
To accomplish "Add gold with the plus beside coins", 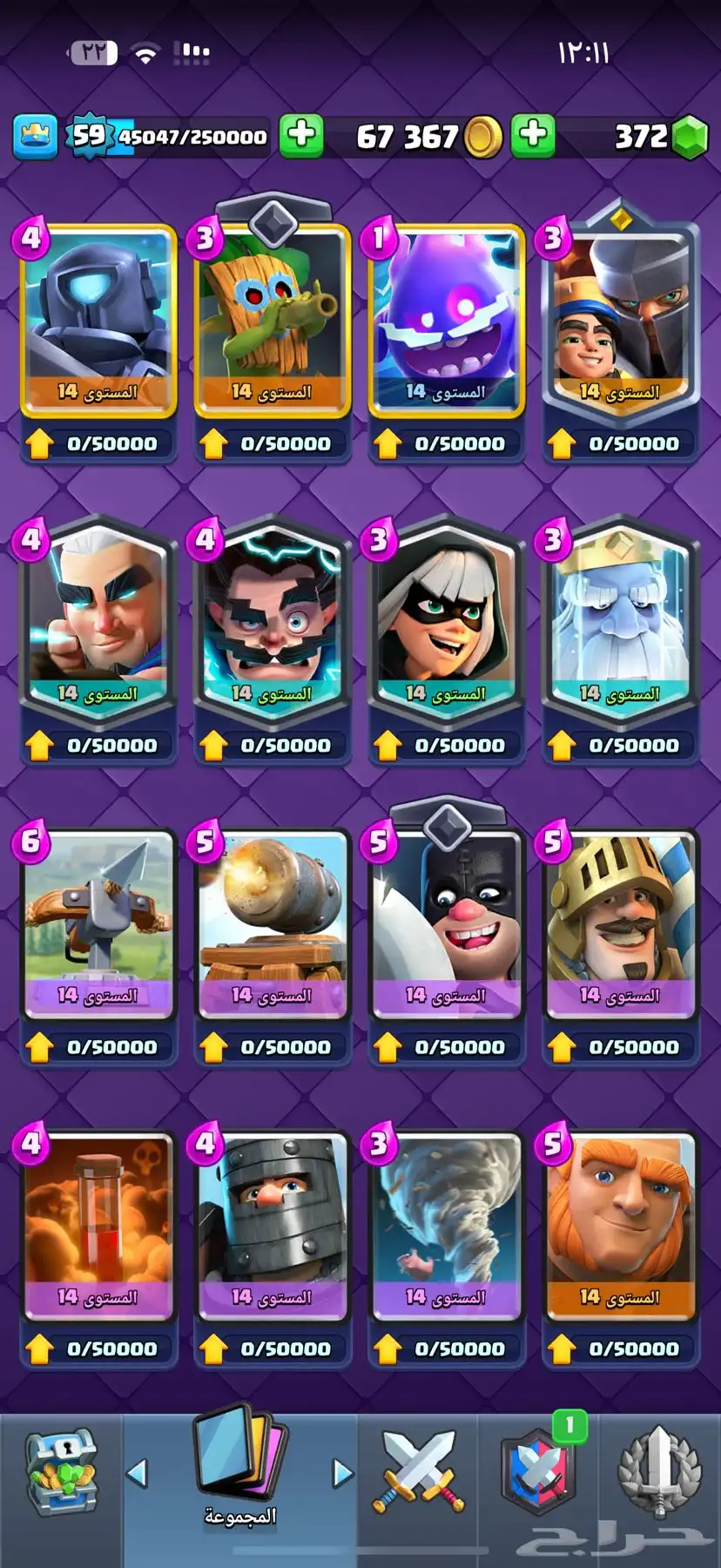I will (x=301, y=136).
